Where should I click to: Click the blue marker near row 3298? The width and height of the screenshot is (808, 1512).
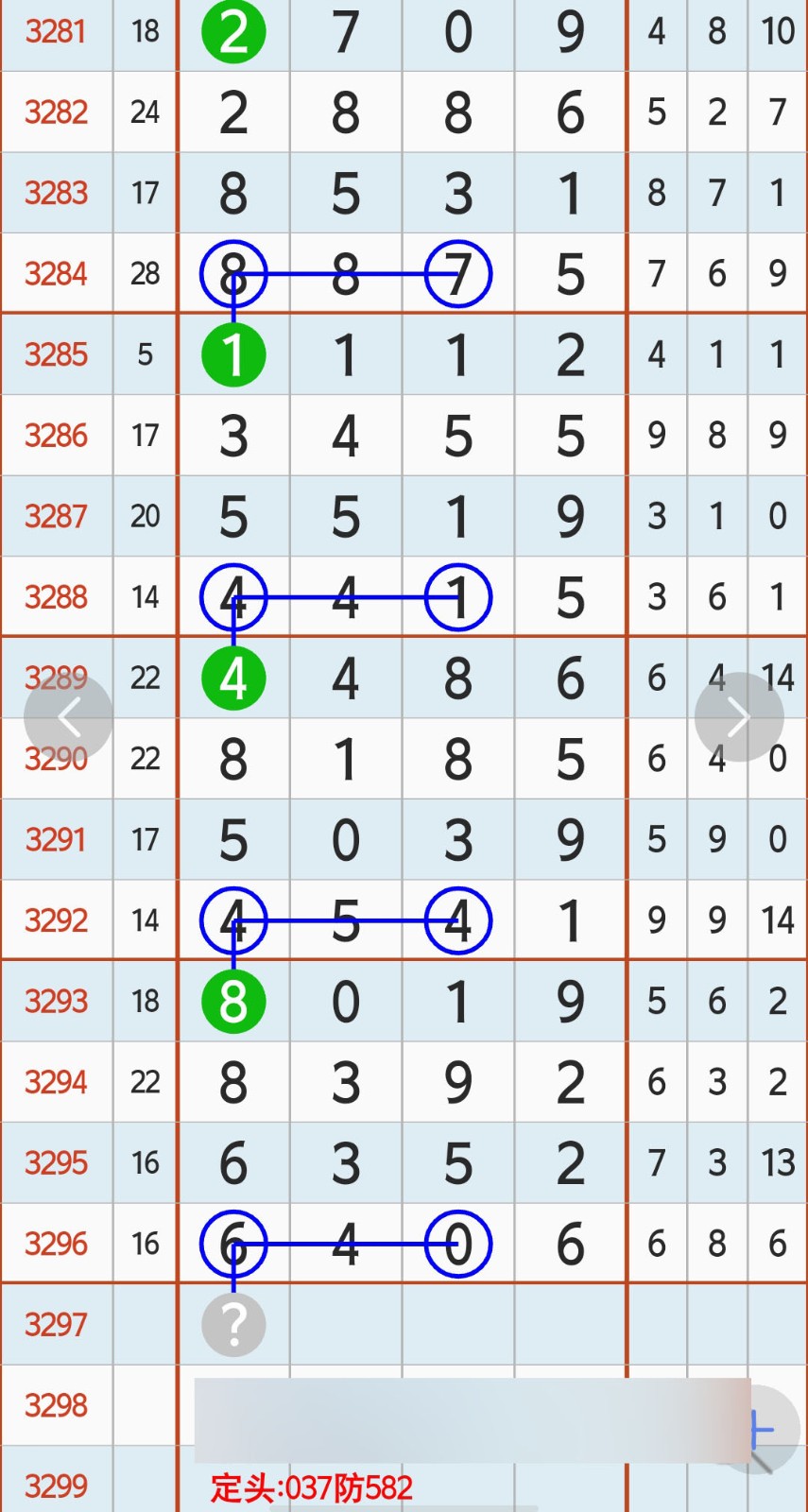point(756,1429)
